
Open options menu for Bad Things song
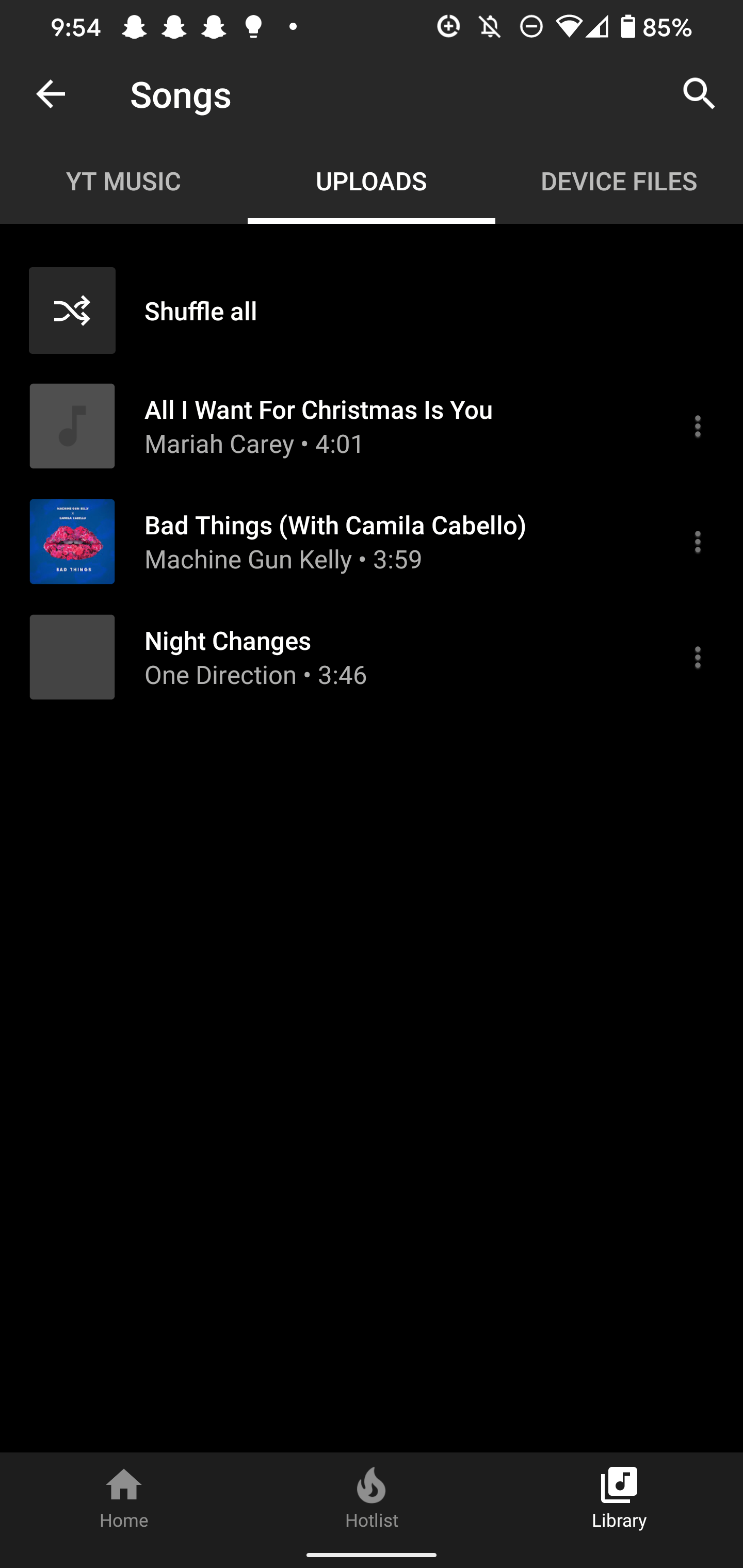pyautogui.click(x=697, y=541)
